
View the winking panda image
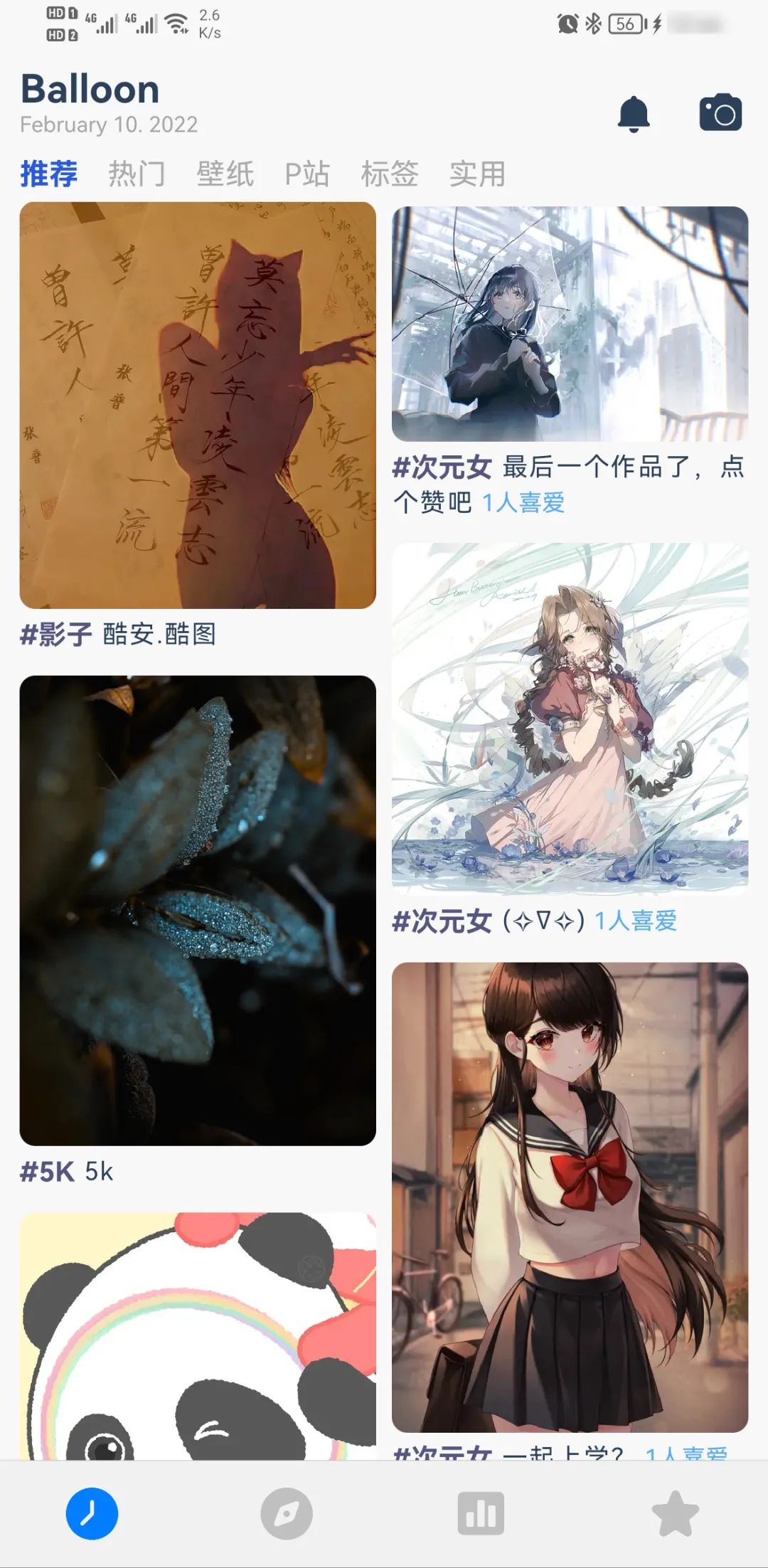[x=198, y=1336]
